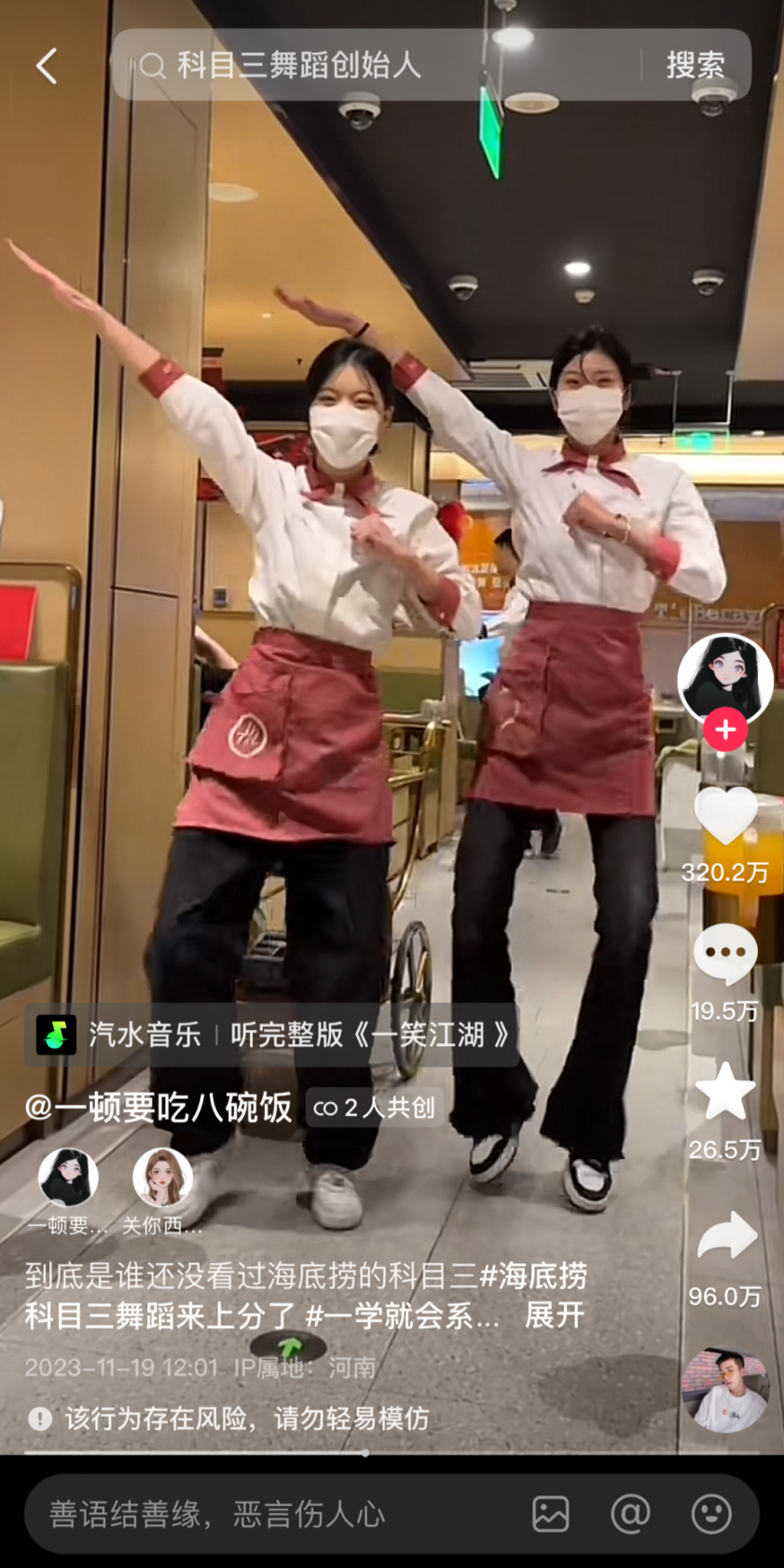Open the profile of @一顿要吃八碗饭

pos(158,1107)
